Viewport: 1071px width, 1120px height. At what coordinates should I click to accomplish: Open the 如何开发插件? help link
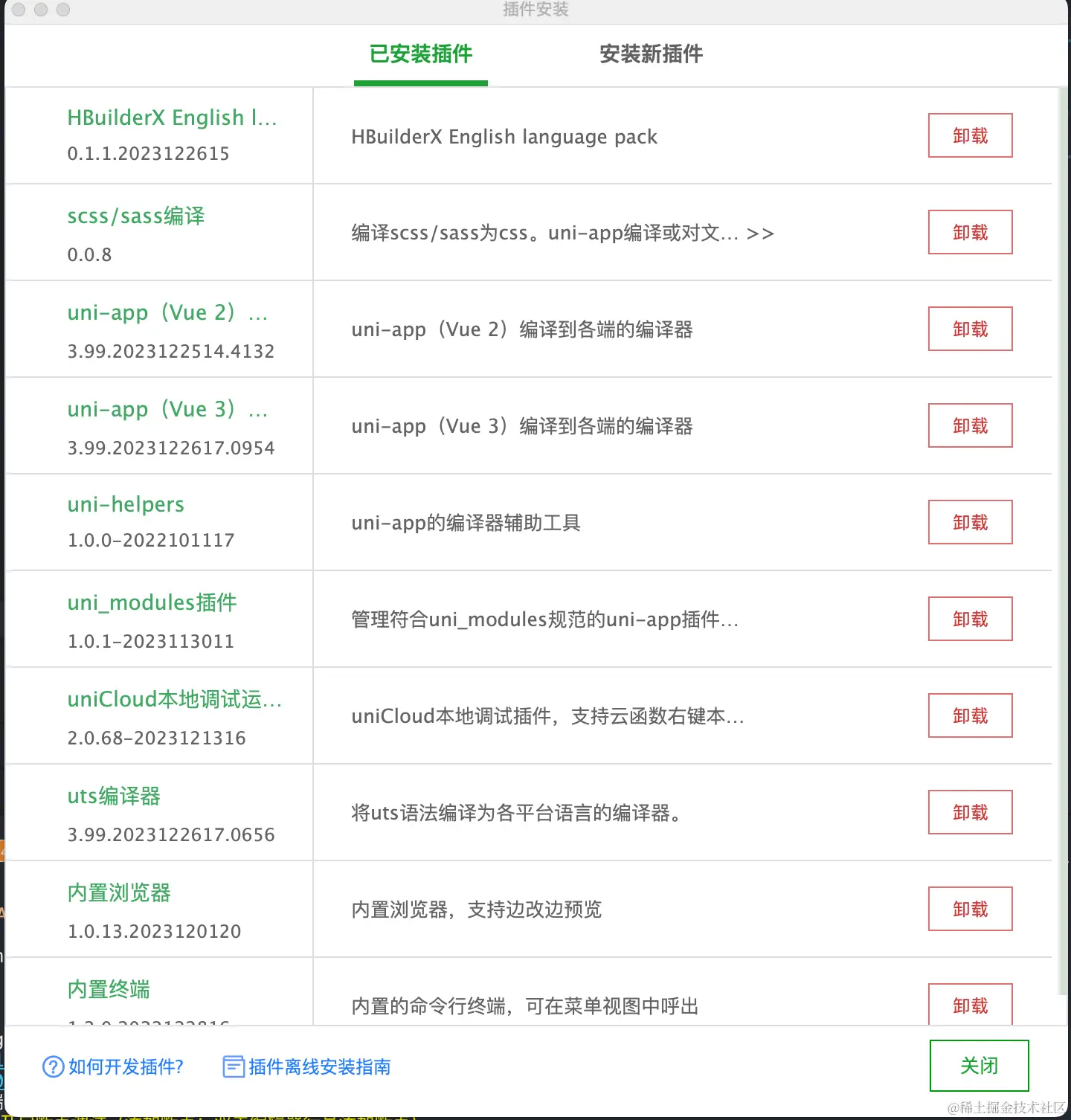(114, 1067)
